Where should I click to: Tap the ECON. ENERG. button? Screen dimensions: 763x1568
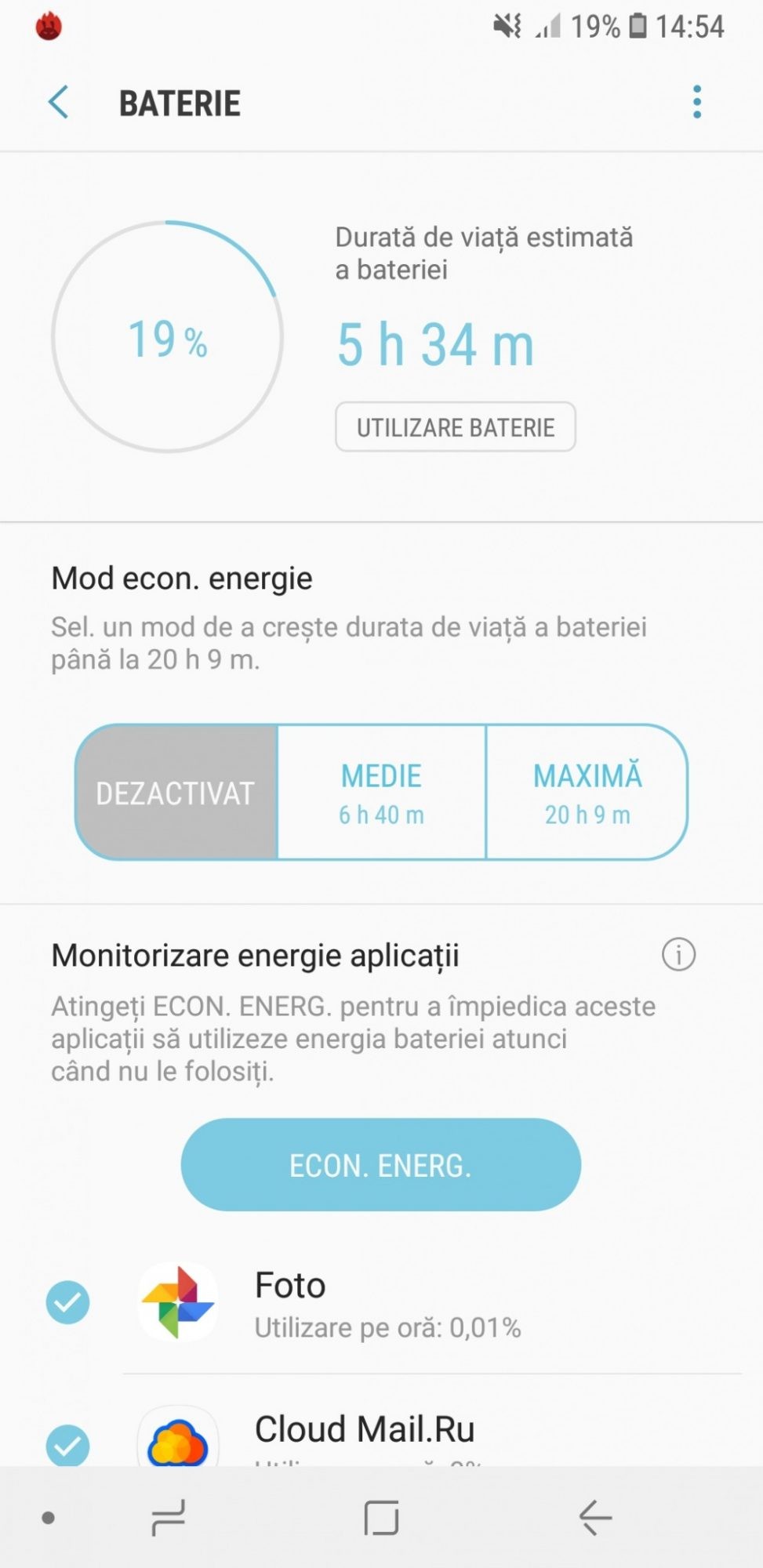(381, 1165)
